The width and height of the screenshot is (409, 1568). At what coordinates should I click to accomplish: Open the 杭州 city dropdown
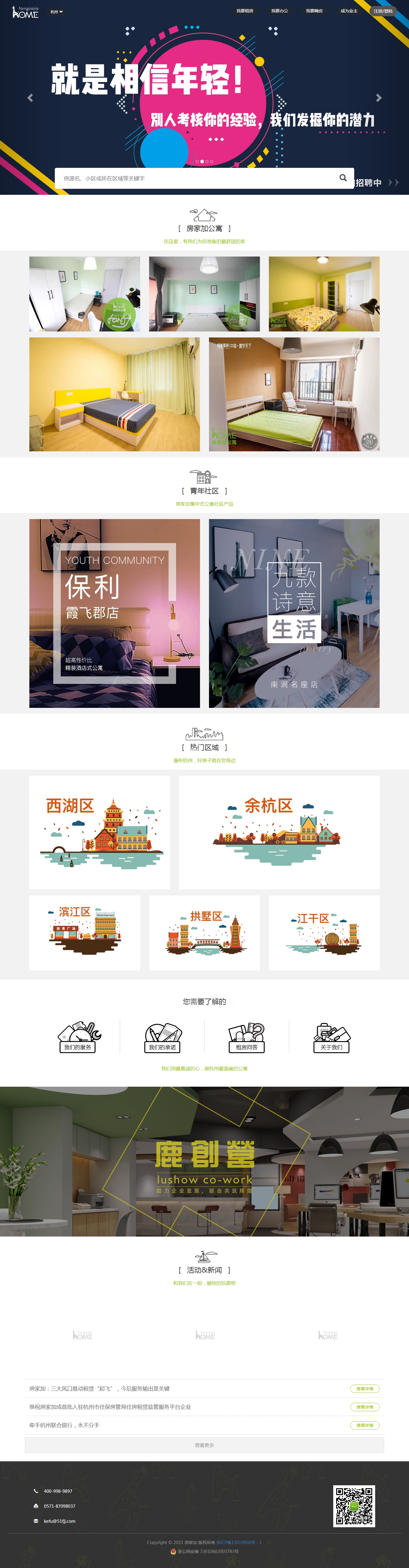pyautogui.click(x=57, y=12)
